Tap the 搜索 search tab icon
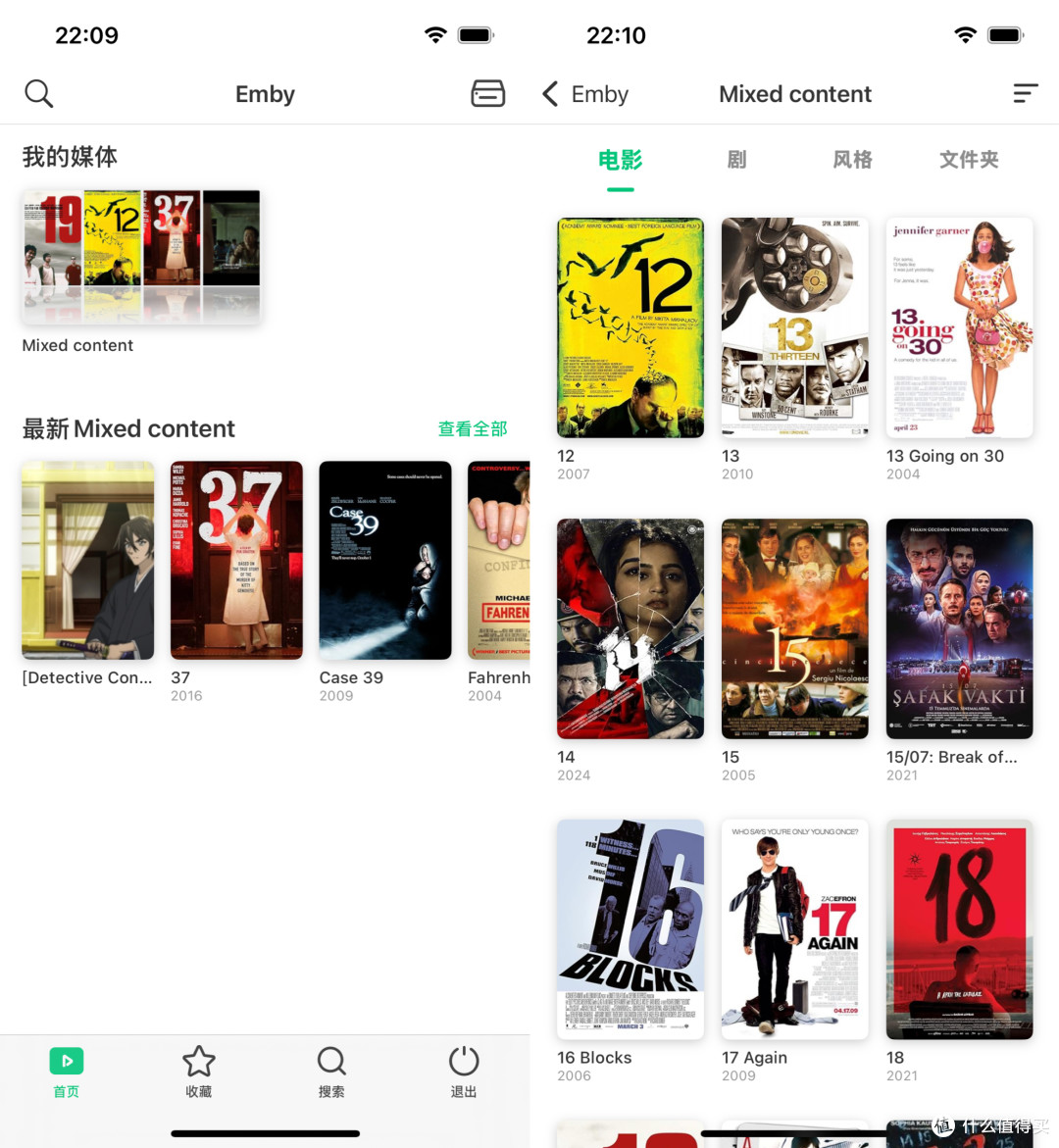This screenshot has height=1148, width=1059. pos(330,1061)
